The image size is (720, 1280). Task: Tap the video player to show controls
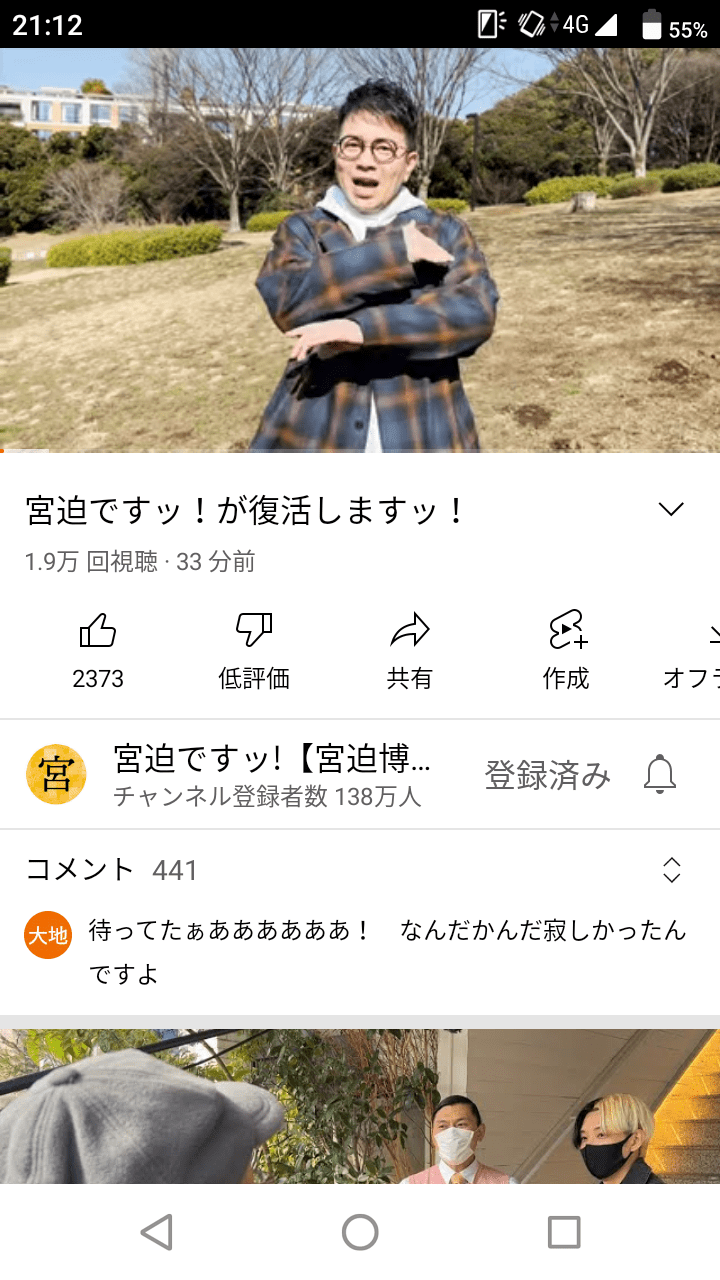(360, 250)
